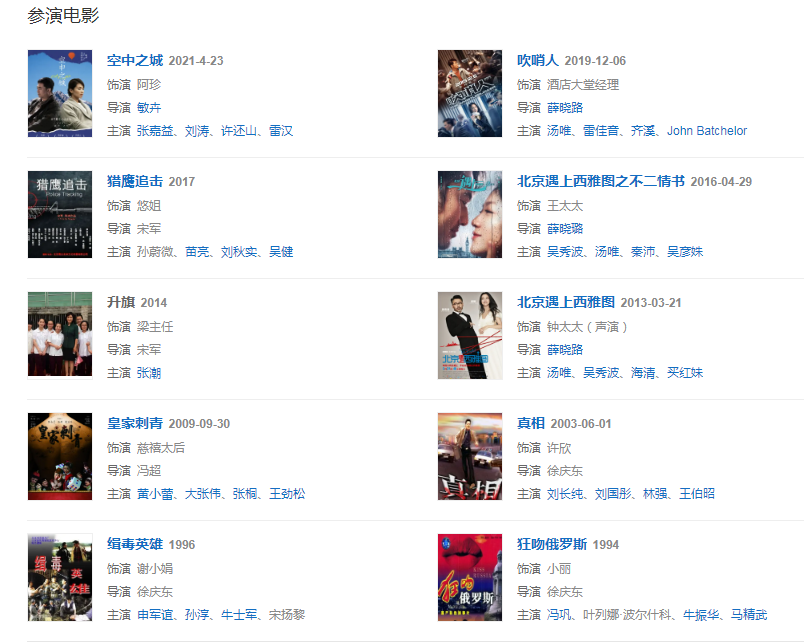Open actor 吴秀波 under 不二情书
804x643 pixels.
[x=565, y=252]
